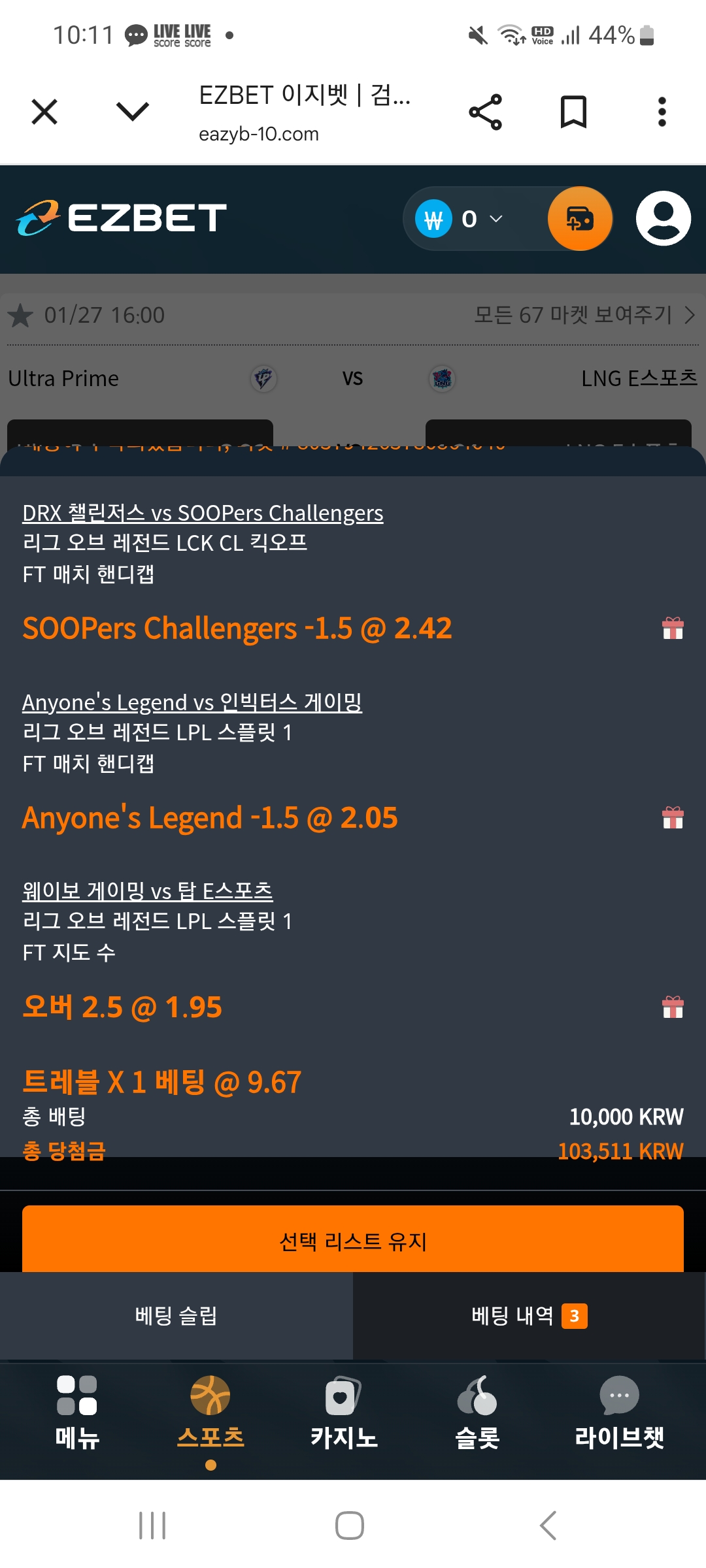
Task: Go back using the system back button
Action: [x=548, y=1526]
